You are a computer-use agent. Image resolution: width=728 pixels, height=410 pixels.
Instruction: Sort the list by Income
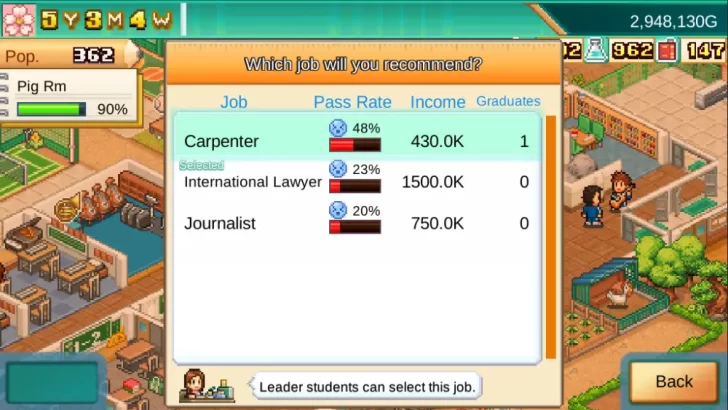pyautogui.click(x=437, y=102)
